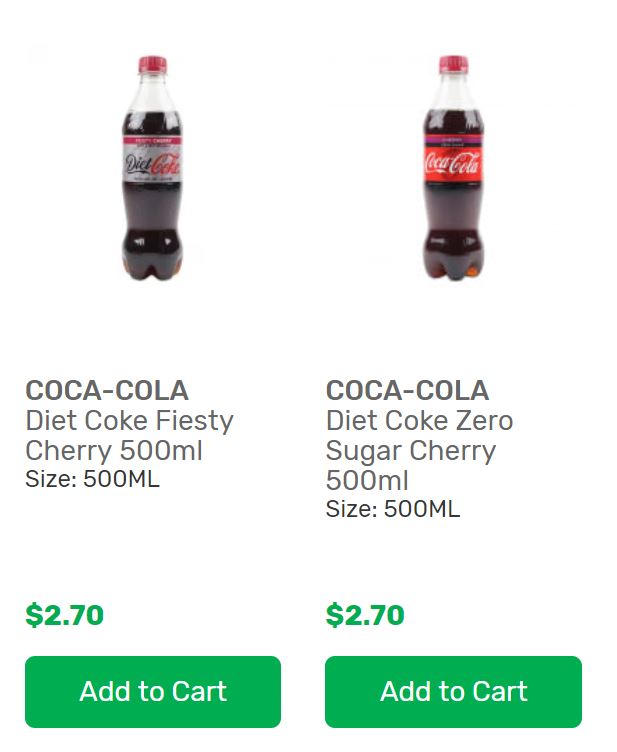Add Diet Coke Fiesty Cherry to cart
The image size is (617, 752).
[x=153, y=691]
